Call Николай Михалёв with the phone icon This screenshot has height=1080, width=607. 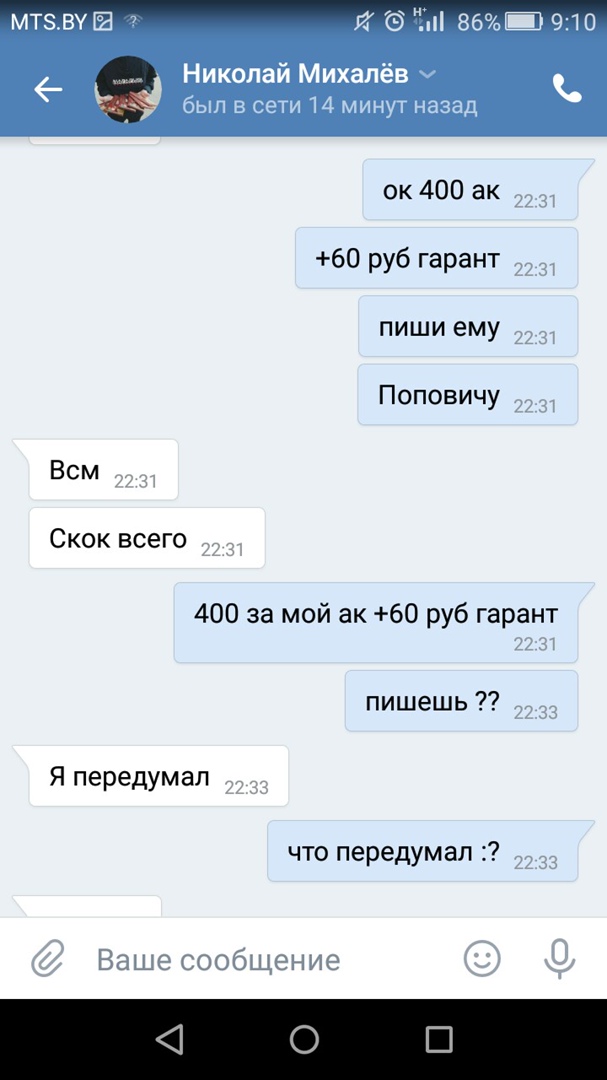(567, 90)
